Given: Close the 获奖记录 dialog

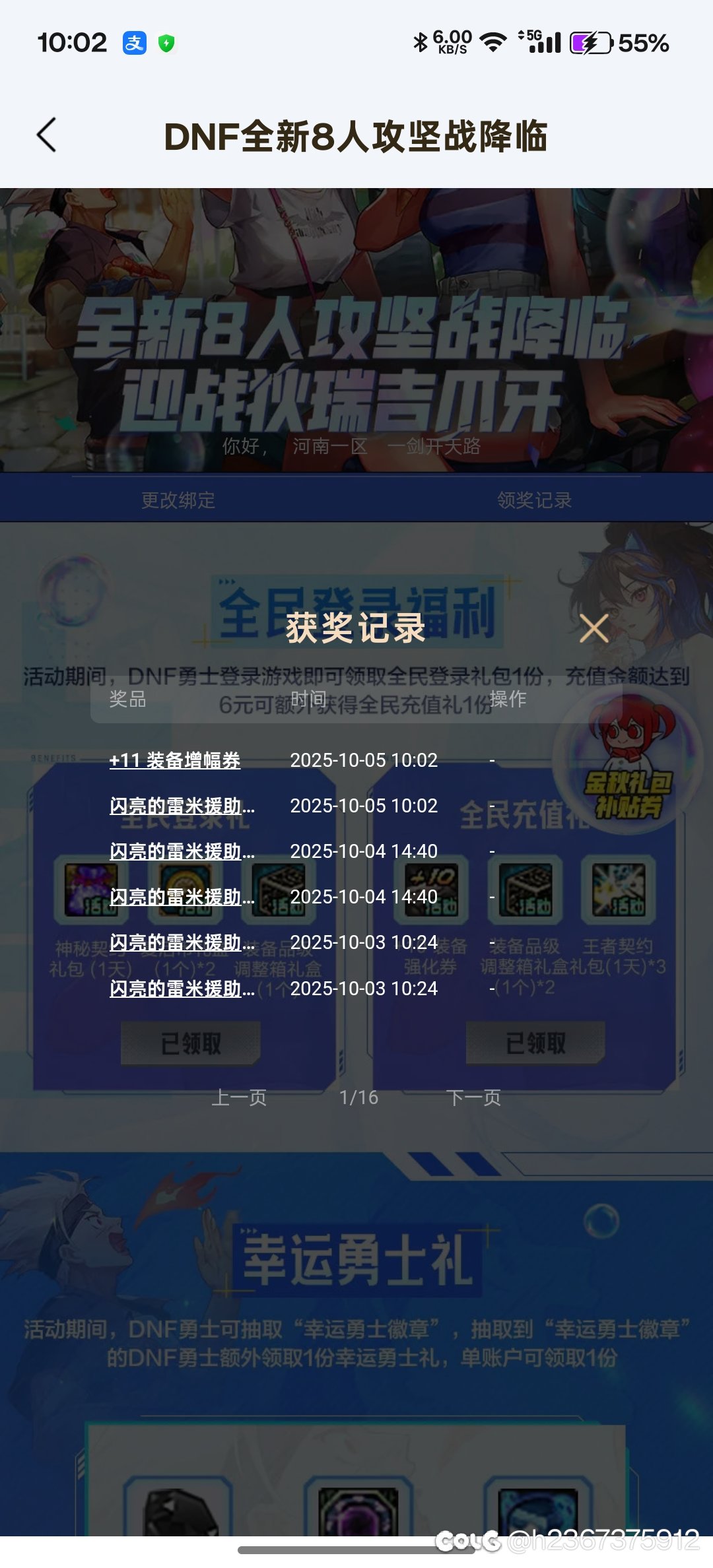Looking at the screenshot, I should point(594,628).
